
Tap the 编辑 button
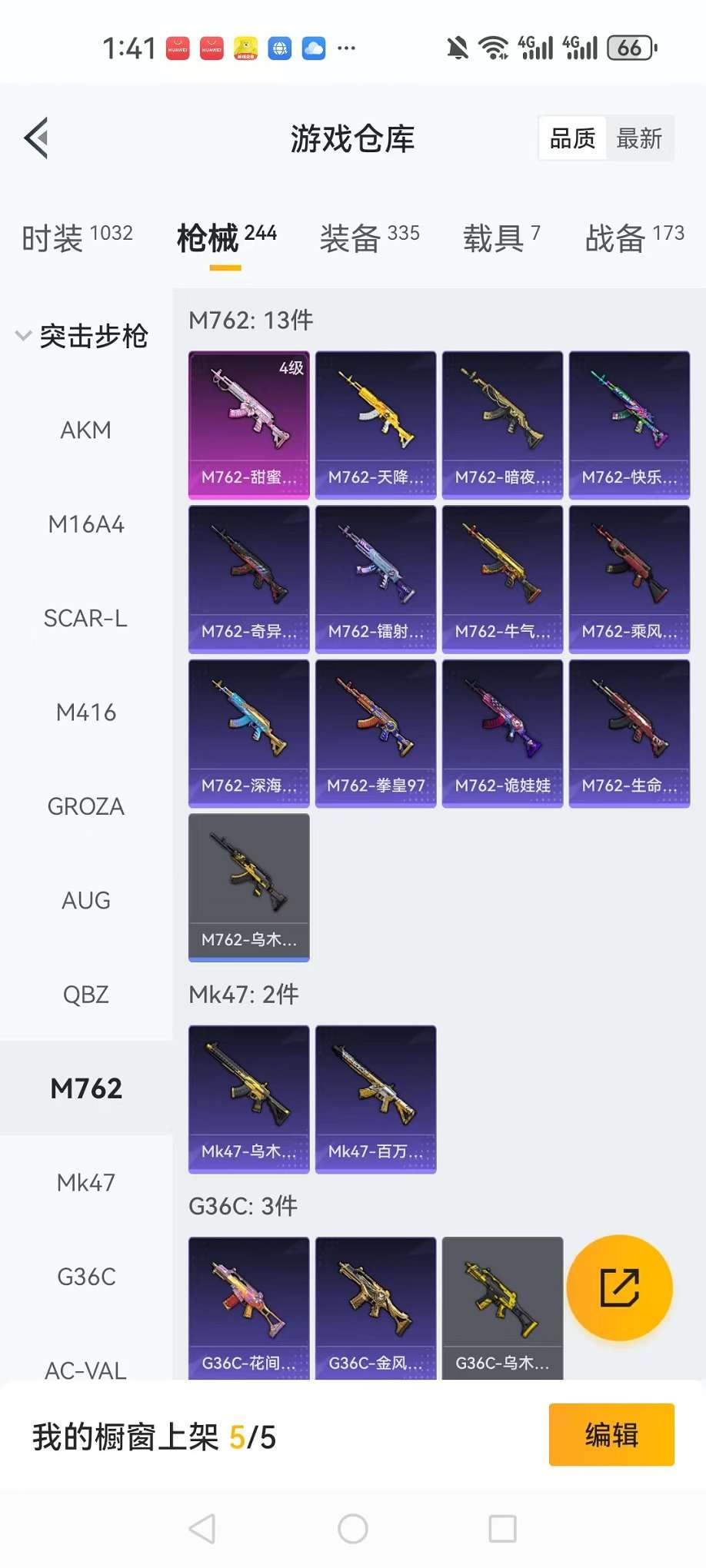pyautogui.click(x=611, y=1434)
